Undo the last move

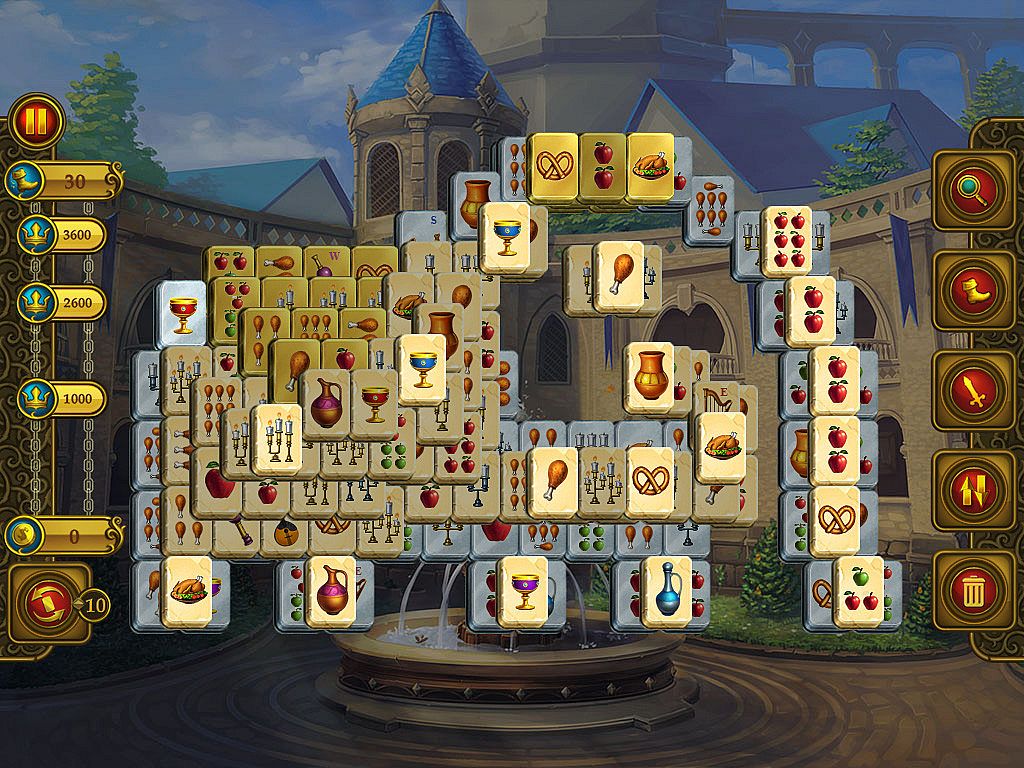point(46,605)
